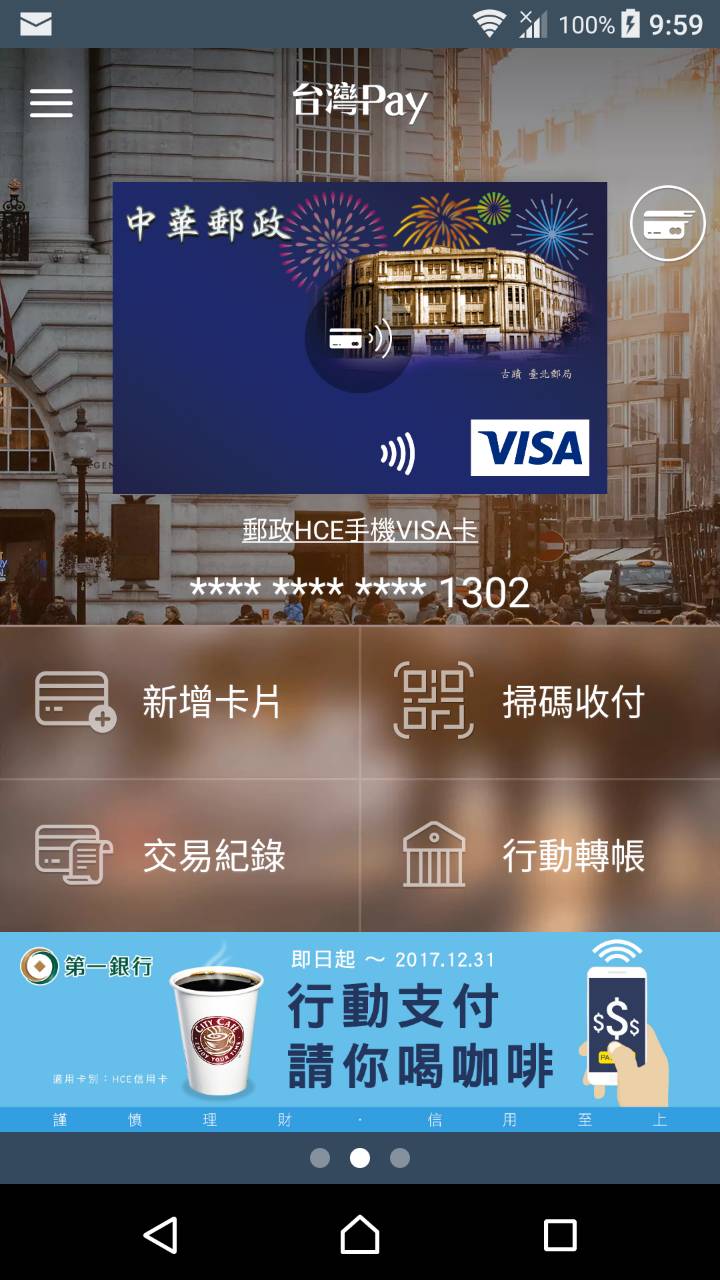Screen dimensions: 720x1280
Task: Add a new card via 新增卡片
Action: click(180, 702)
